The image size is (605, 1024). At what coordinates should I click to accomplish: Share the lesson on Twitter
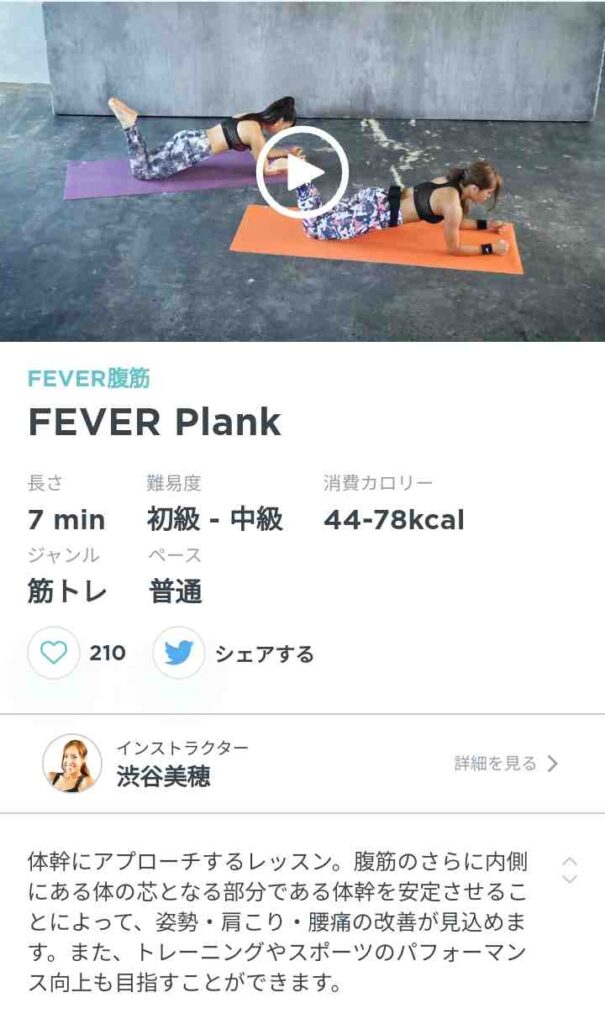click(x=179, y=653)
